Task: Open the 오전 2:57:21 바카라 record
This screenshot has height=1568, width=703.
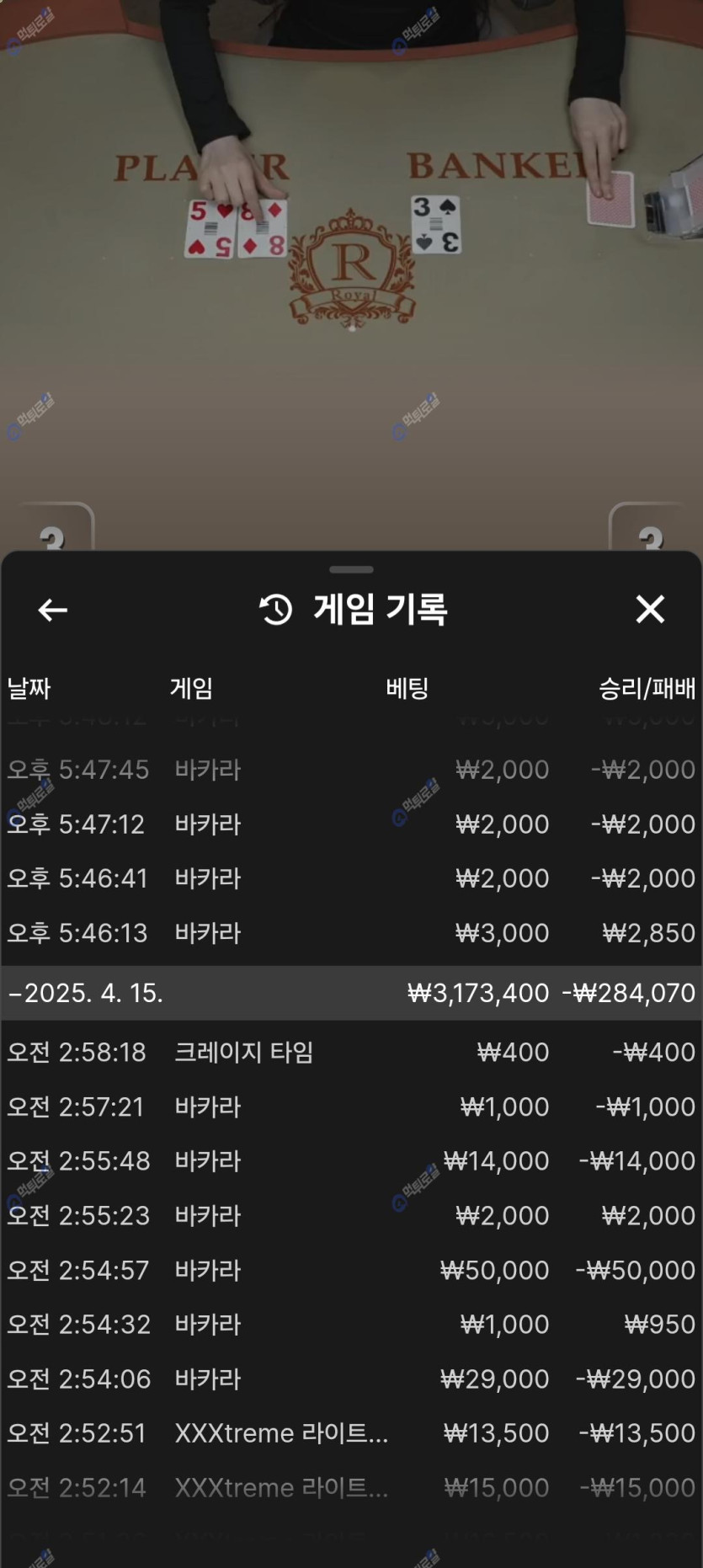Action: coord(351,1107)
